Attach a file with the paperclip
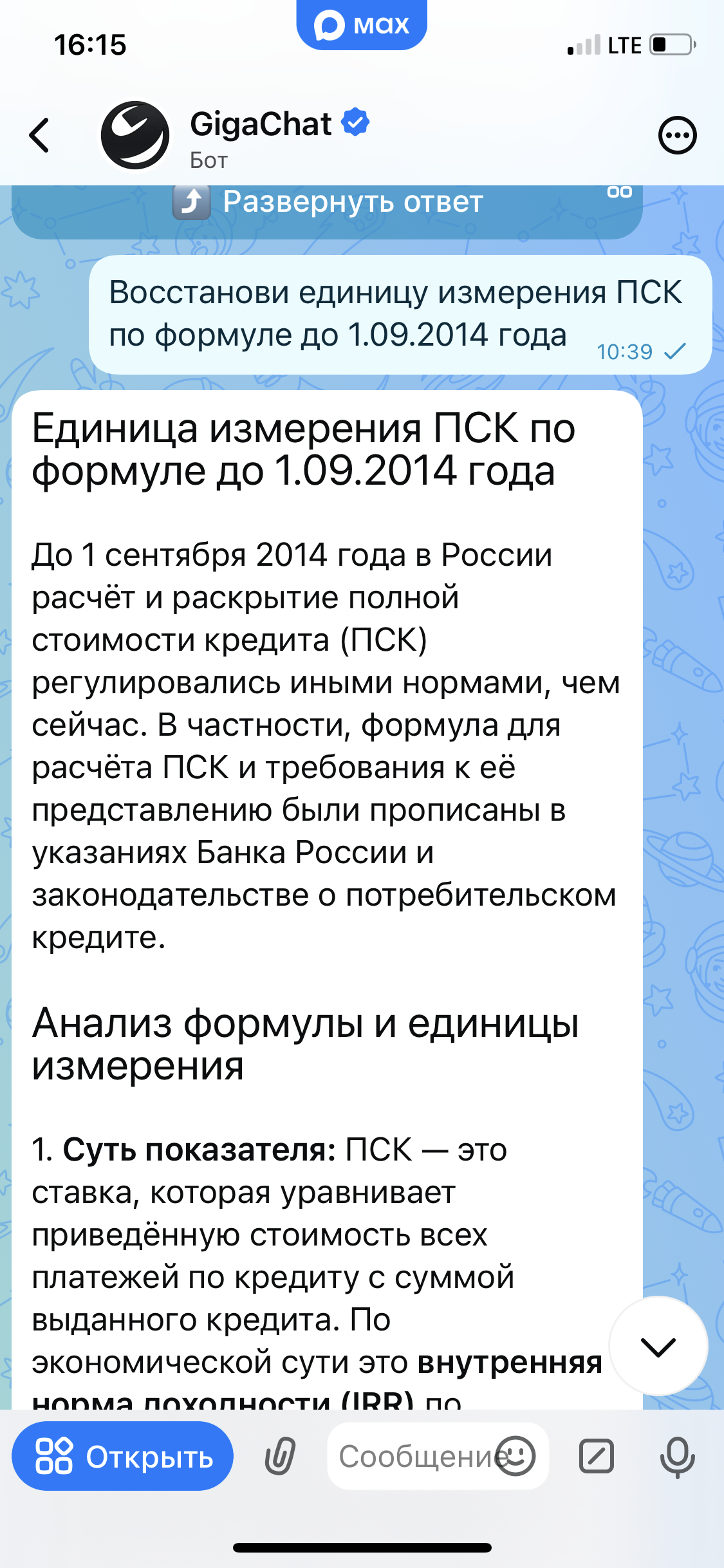Image resolution: width=724 pixels, height=1568 pixels. [280, 1456]
